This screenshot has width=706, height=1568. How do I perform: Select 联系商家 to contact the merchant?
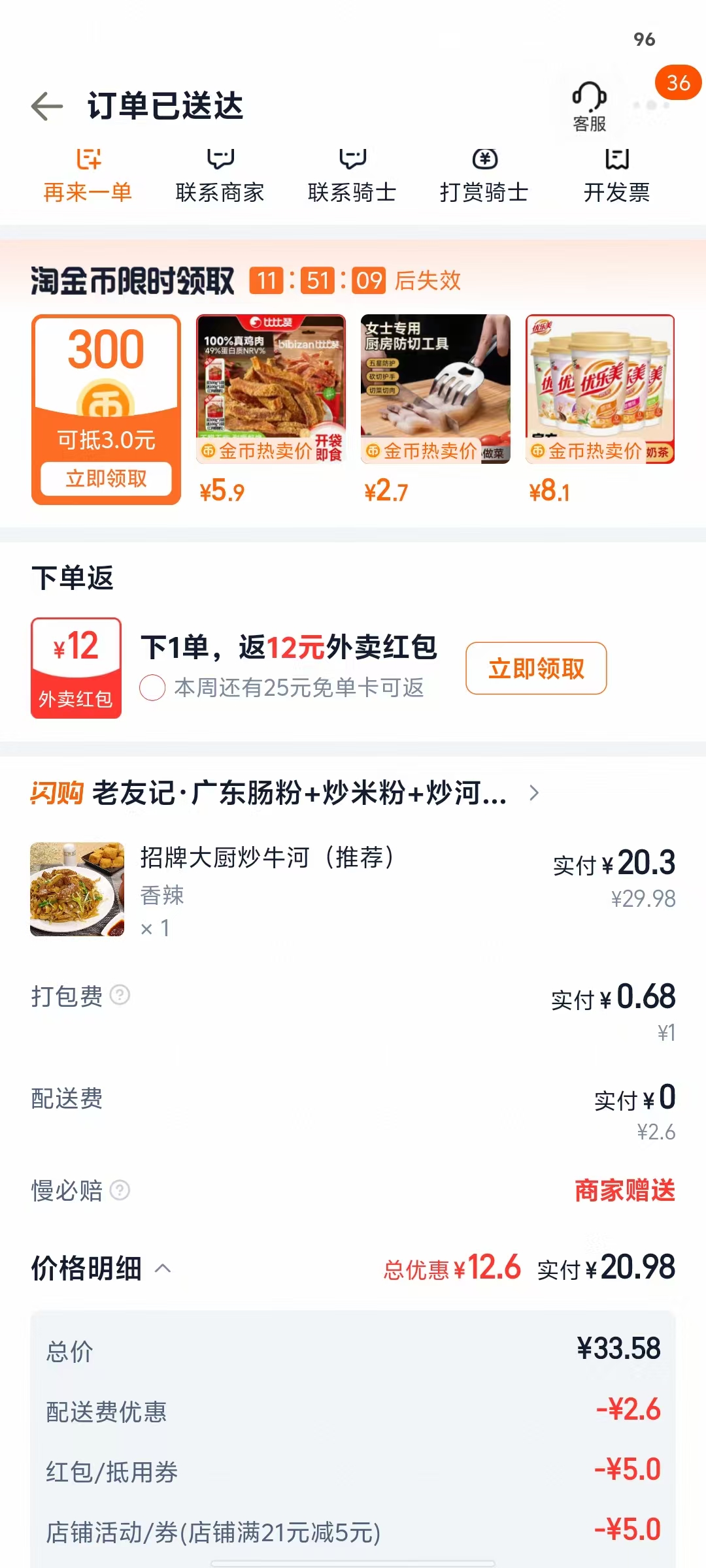pos(220,176)
